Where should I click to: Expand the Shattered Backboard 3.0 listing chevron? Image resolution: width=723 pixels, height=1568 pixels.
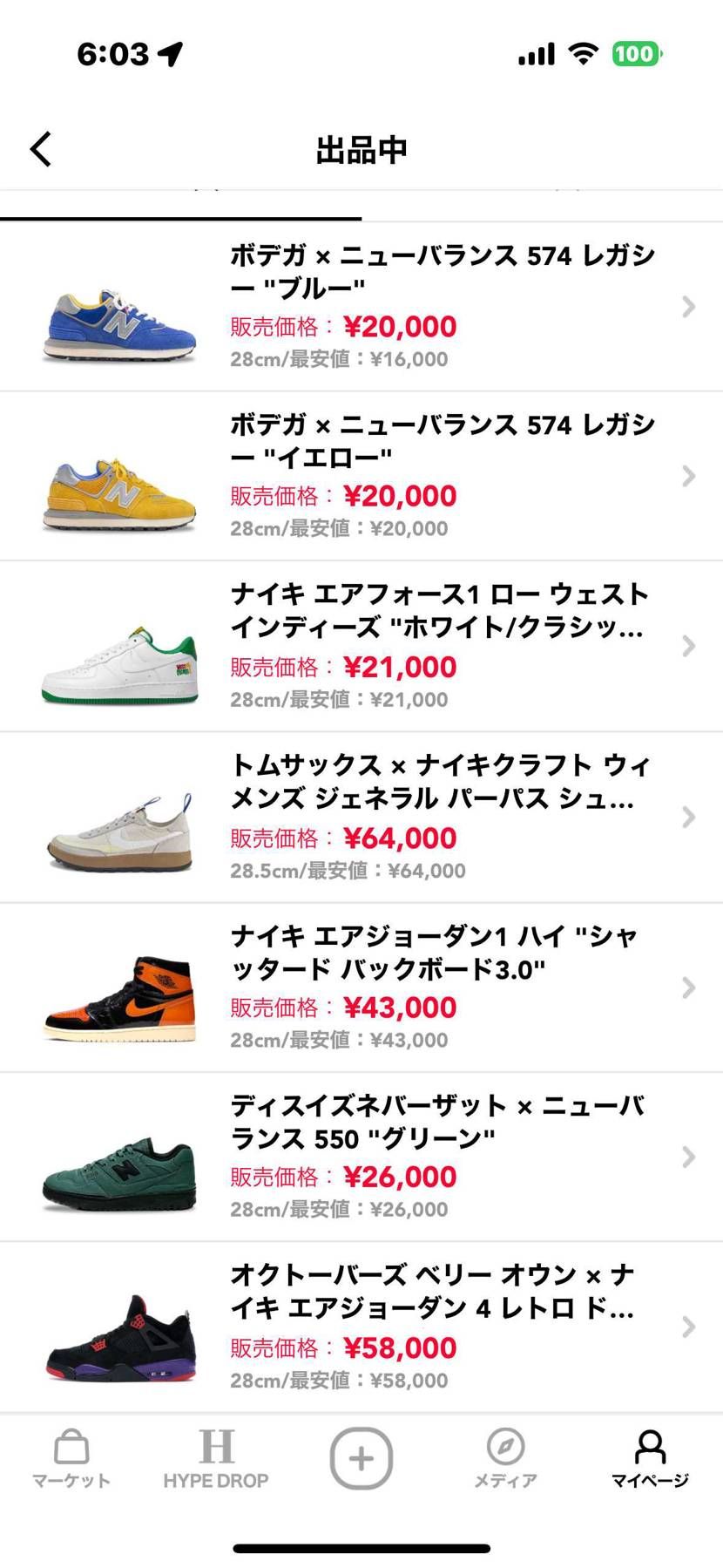tap(689, 986)
